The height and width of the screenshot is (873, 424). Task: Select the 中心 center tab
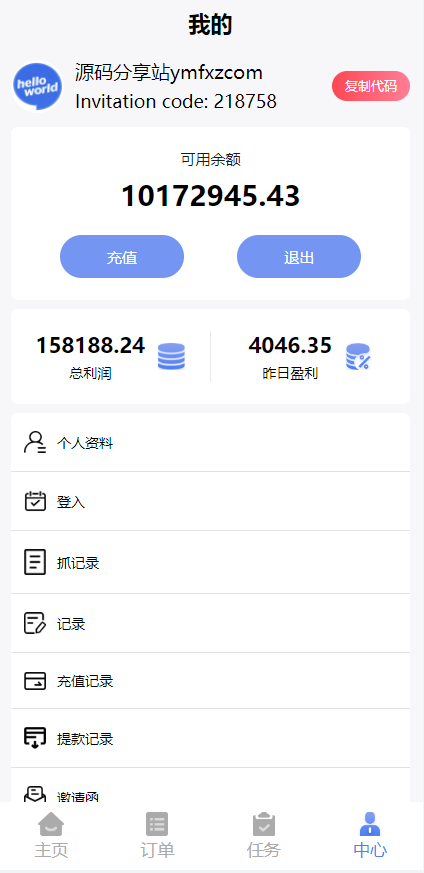pyautogui.click(x=370, y=835)
